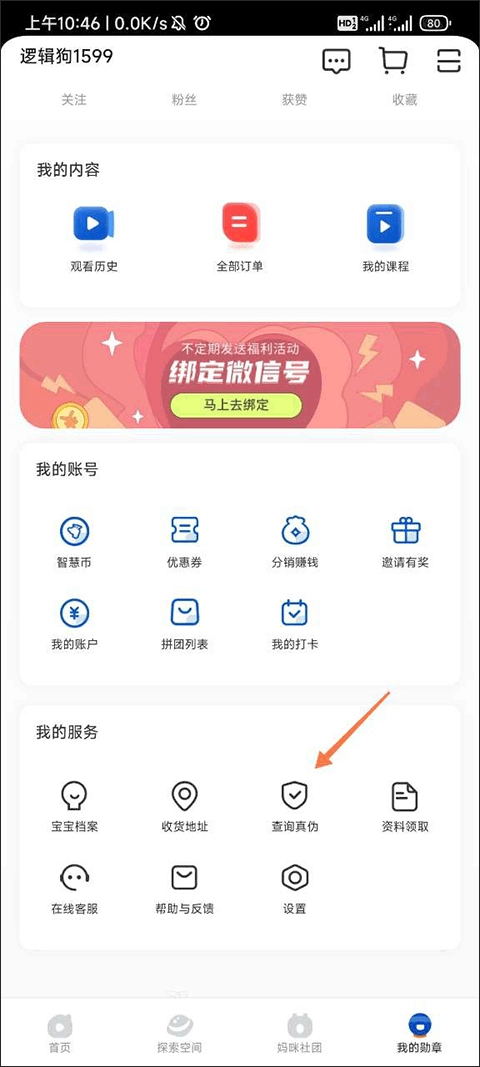View 全部订单 all orders
This screenshot has height=1067, width=480.
tap(240, 239)
